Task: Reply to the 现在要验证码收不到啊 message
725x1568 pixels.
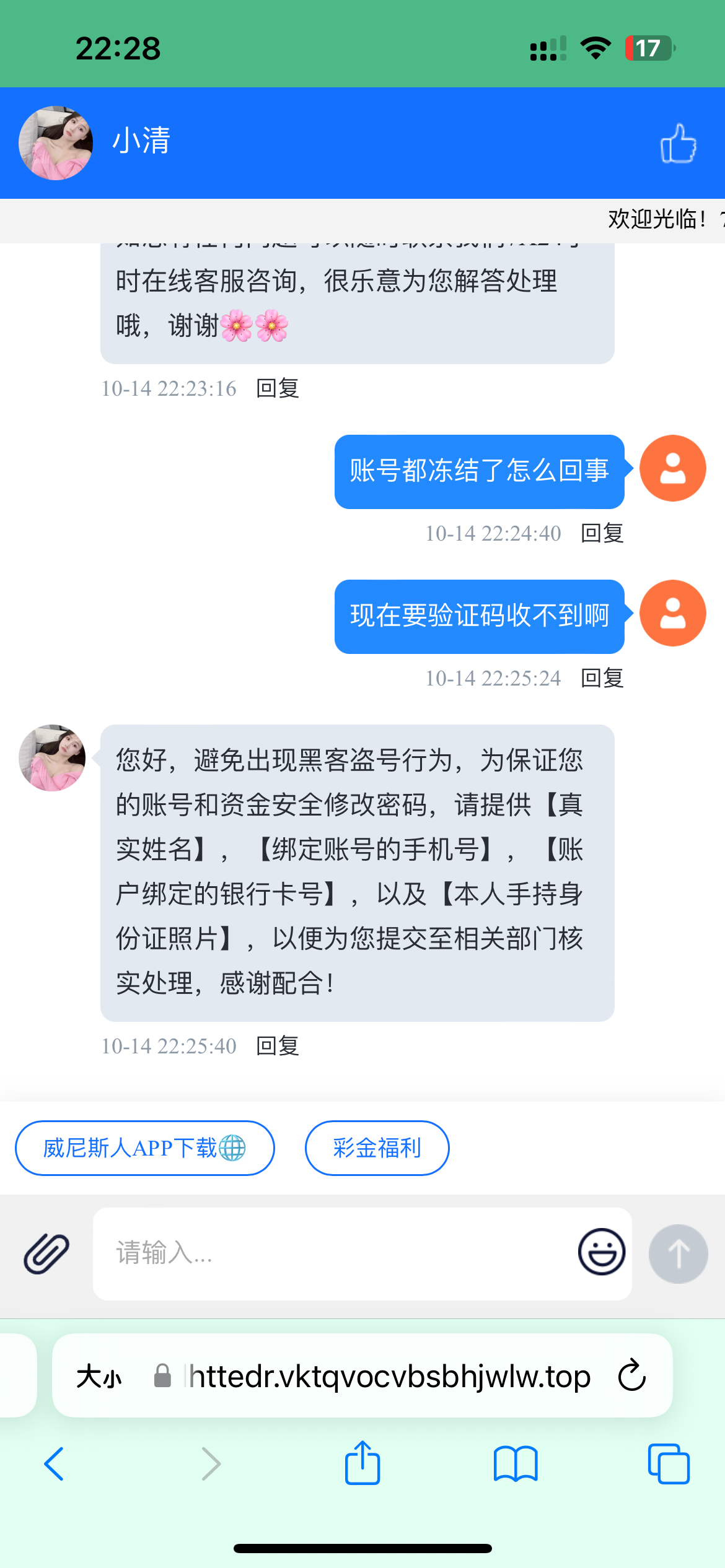Action: coord(602,678)
